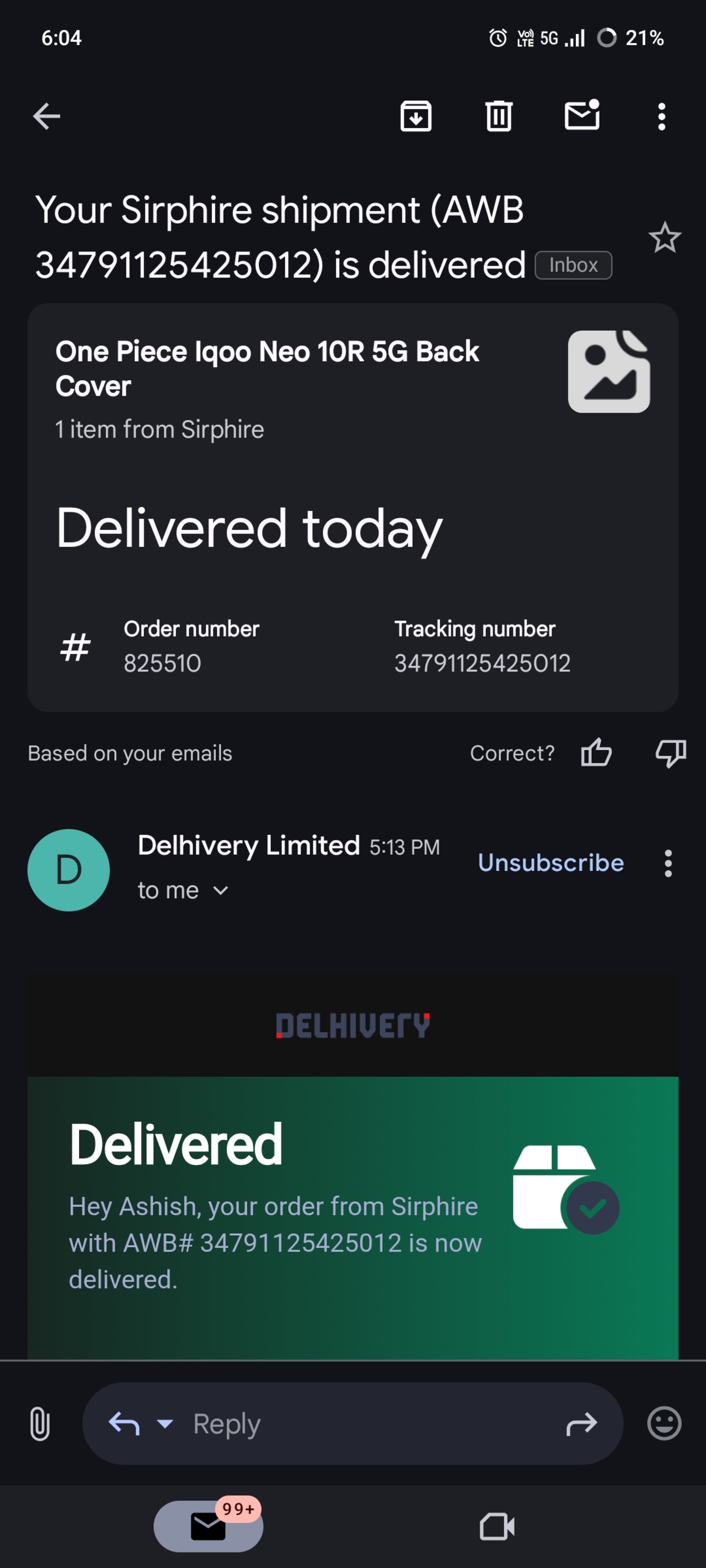Screen dimensions: 706x1568
Task: Tap the Inbox label chip
Action: [x=573, y=265]
